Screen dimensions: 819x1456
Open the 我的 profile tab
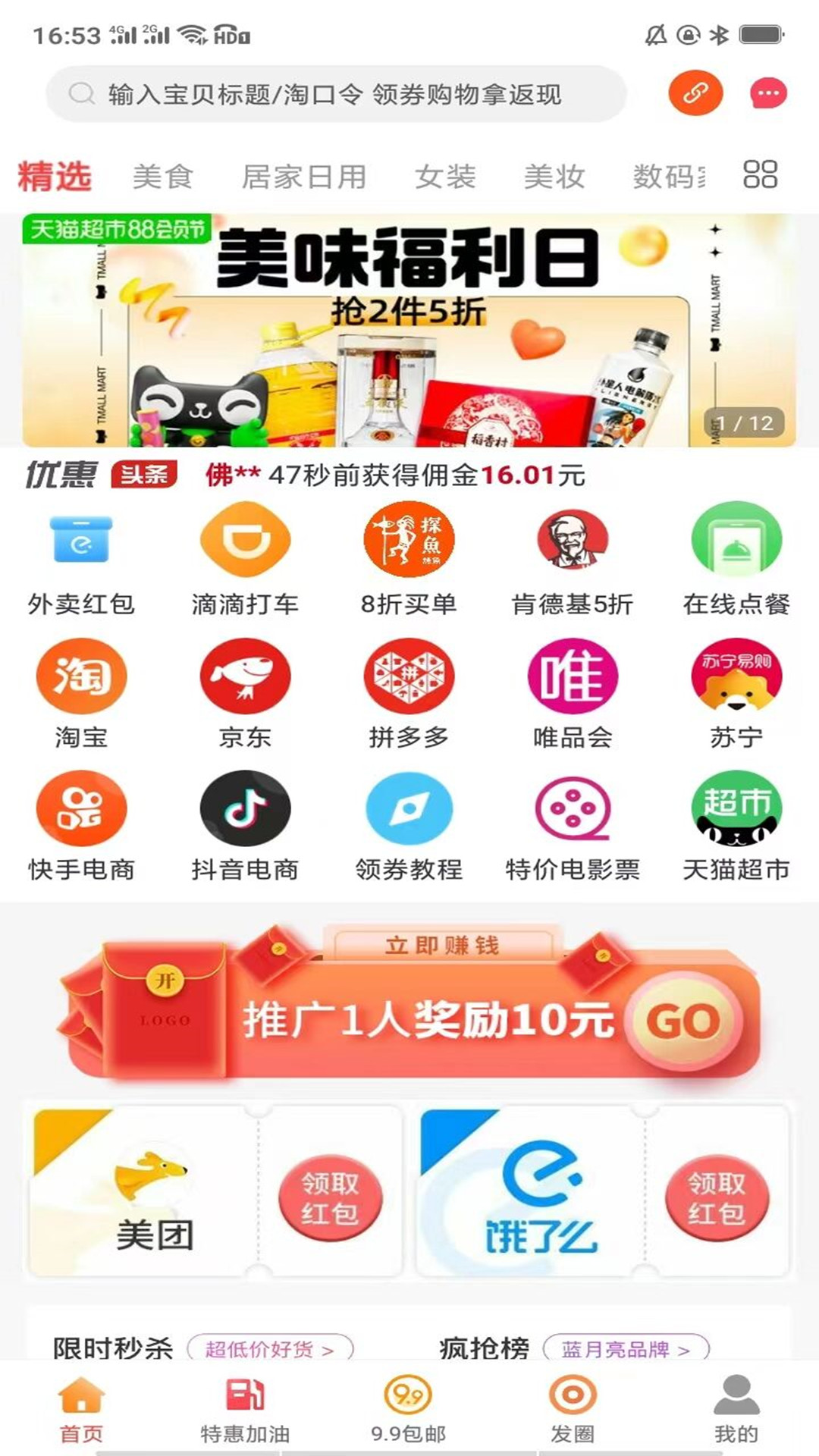point(736,1409)
